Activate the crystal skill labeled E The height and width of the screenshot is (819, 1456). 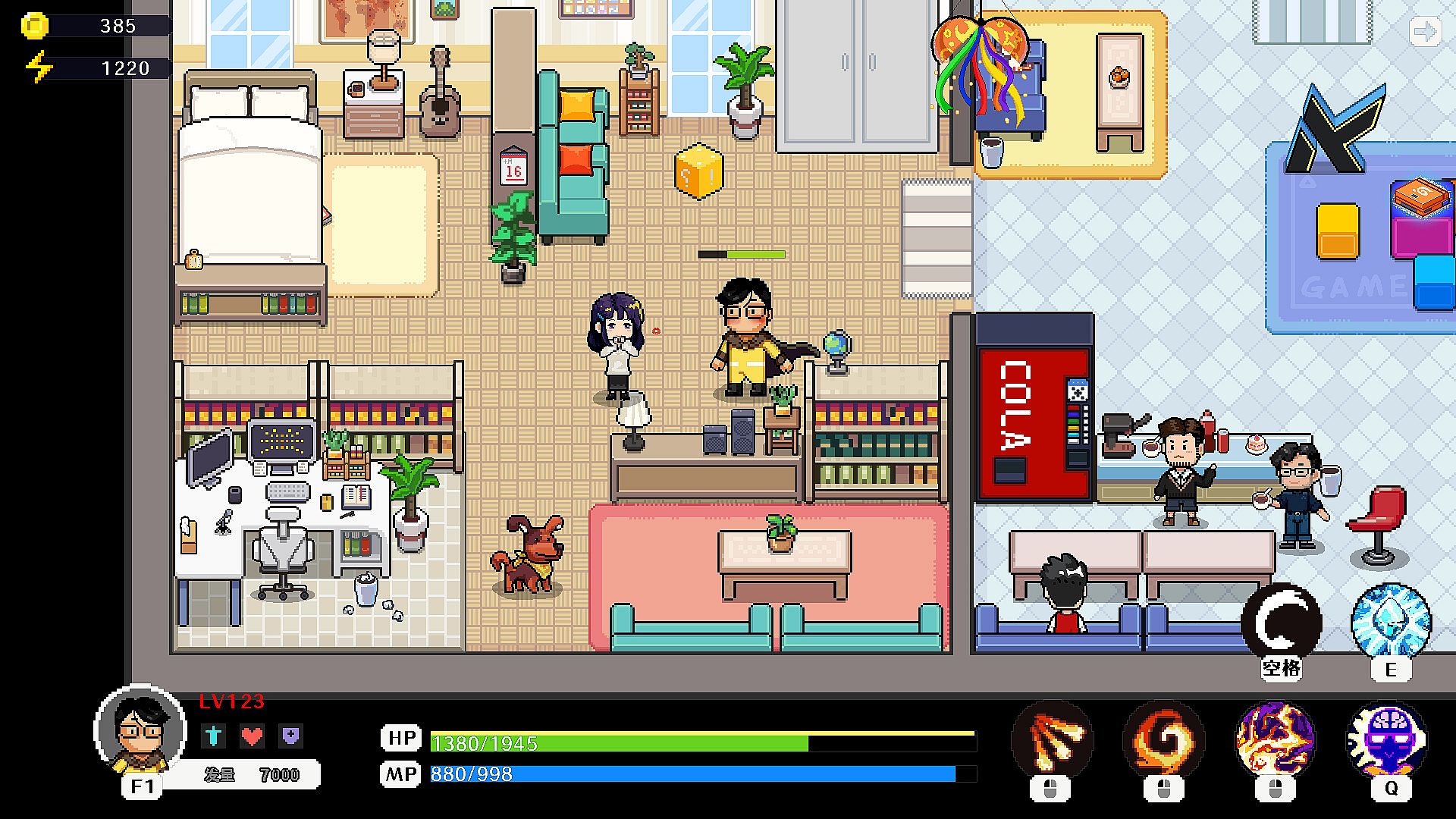(1391, 622)
